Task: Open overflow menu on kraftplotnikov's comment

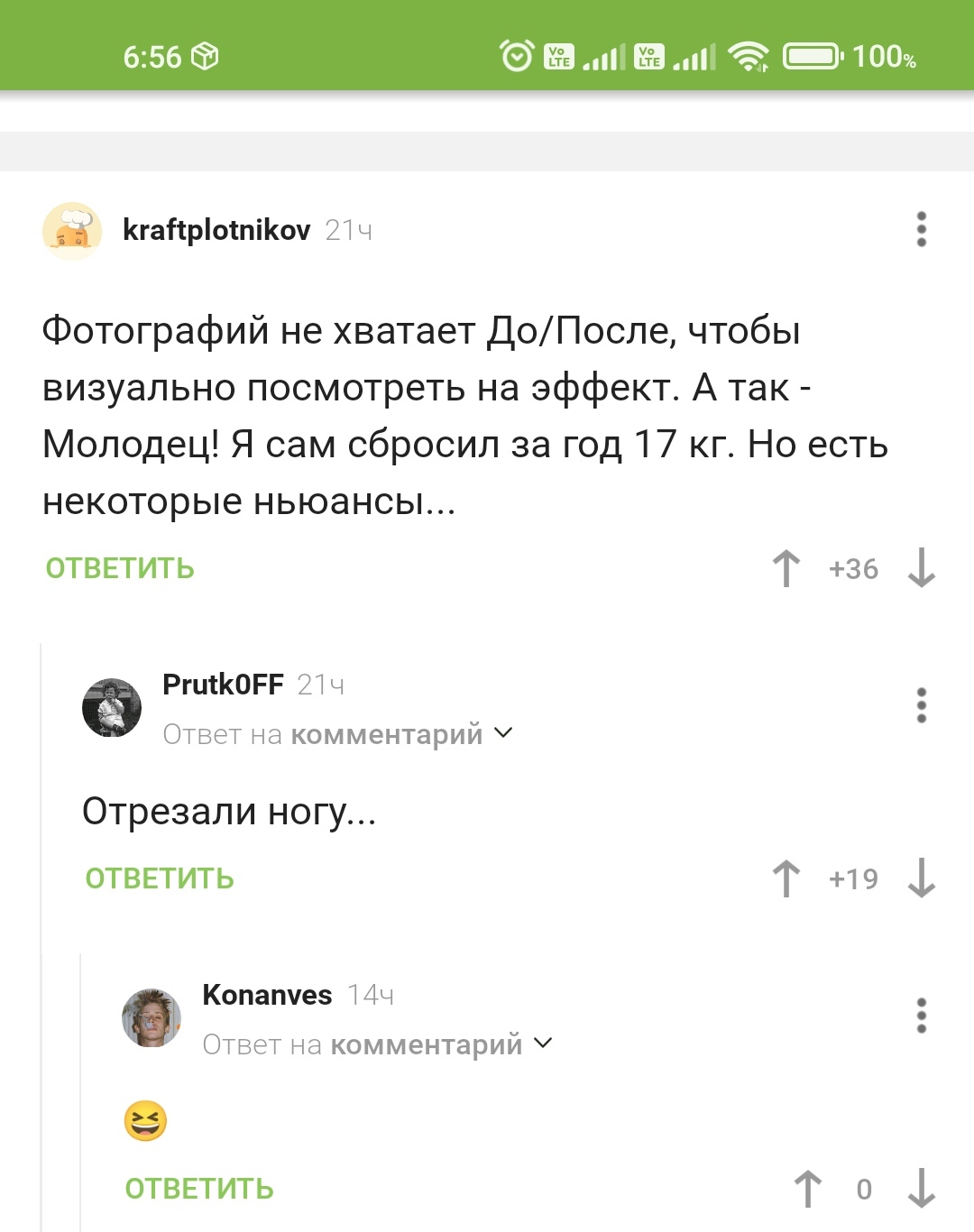Action: (x=921, y=230)
